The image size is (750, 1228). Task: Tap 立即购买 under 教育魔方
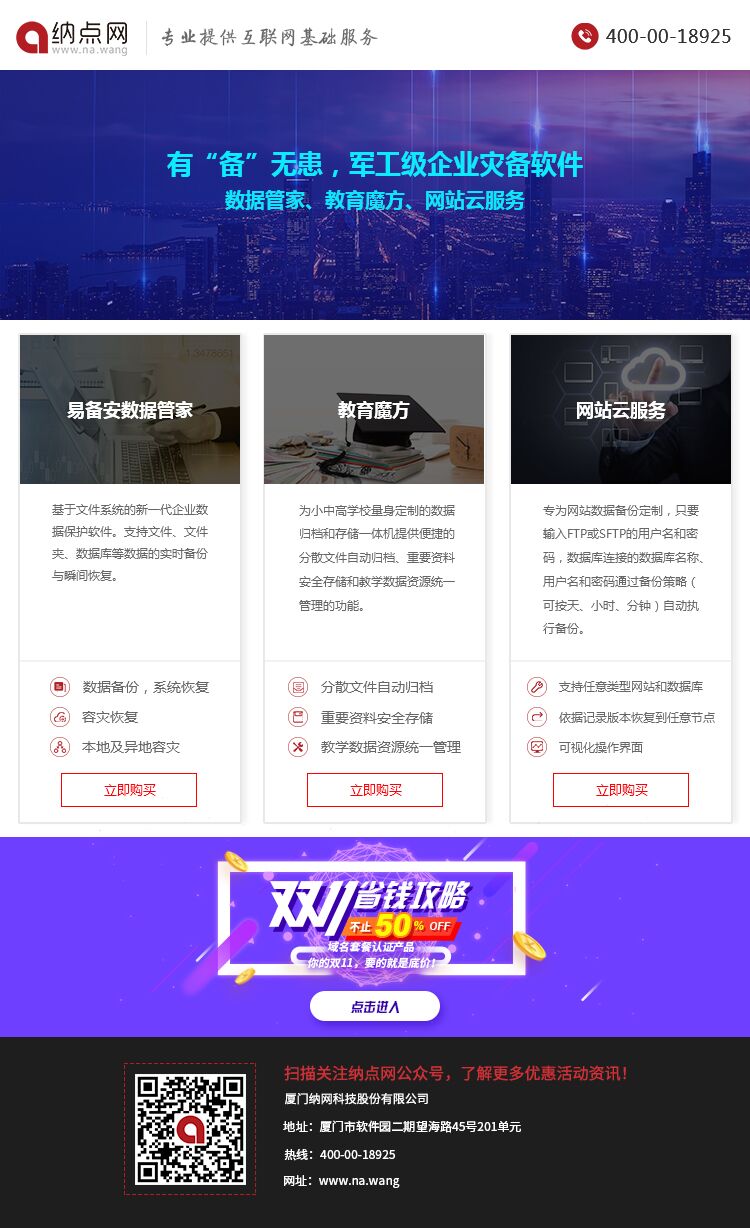coord(375,790)
